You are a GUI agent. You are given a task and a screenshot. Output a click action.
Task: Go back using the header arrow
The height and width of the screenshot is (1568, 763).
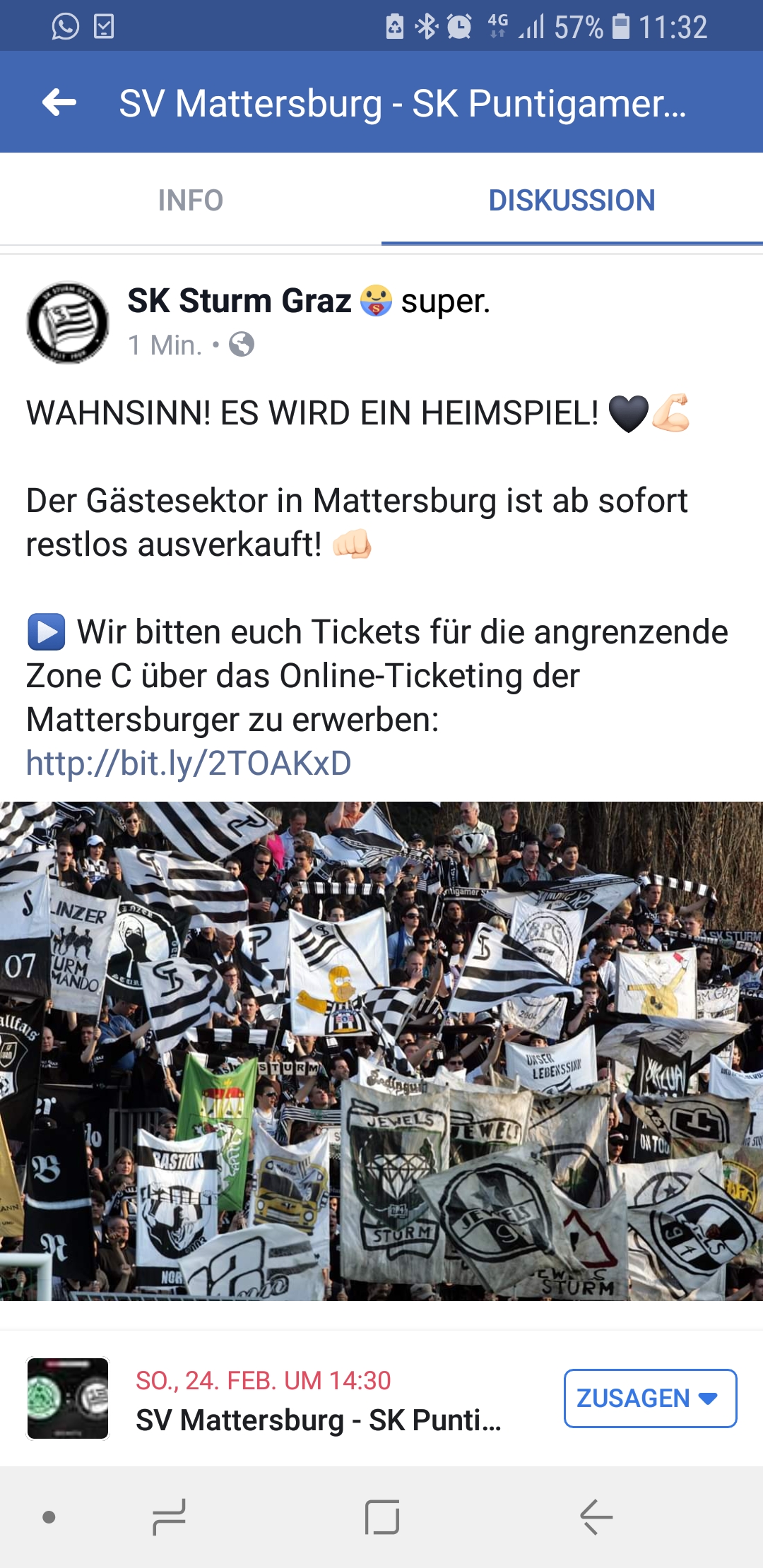pyautogui.click(x=59, y=103)
